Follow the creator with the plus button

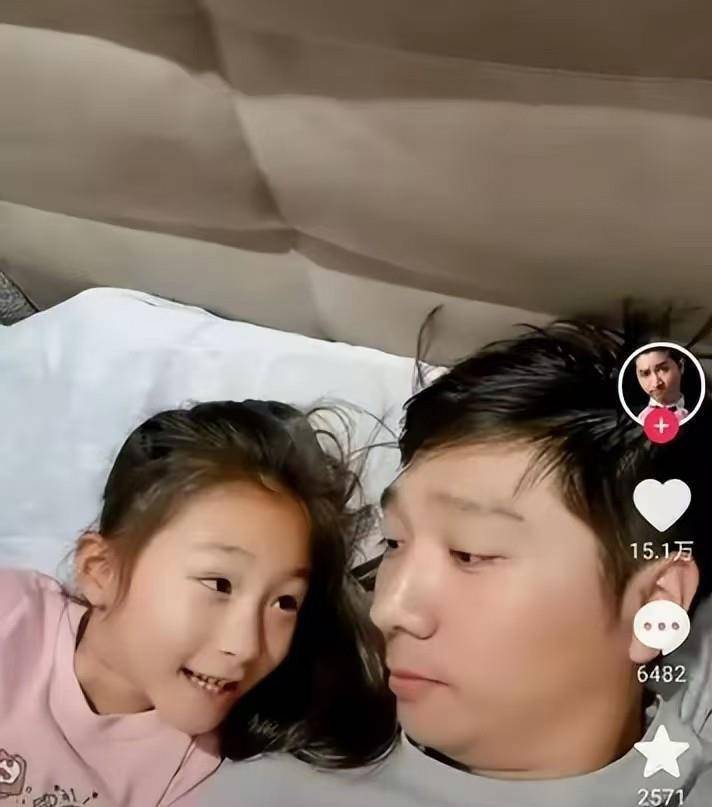pyautogui.click(x=661, y=426)
